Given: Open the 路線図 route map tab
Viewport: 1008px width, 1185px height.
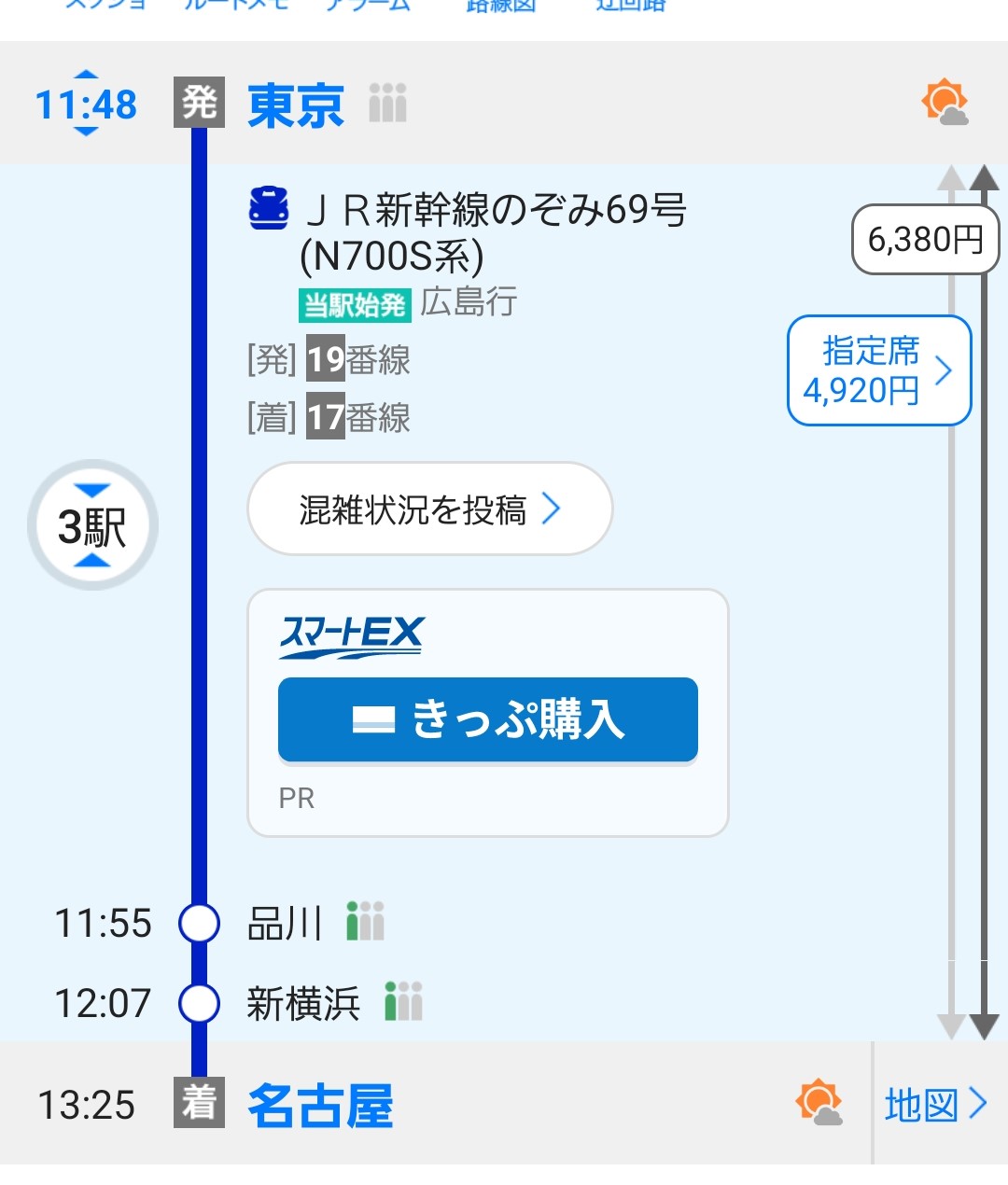Looking at the screenshot, I should tap(501, 6).
